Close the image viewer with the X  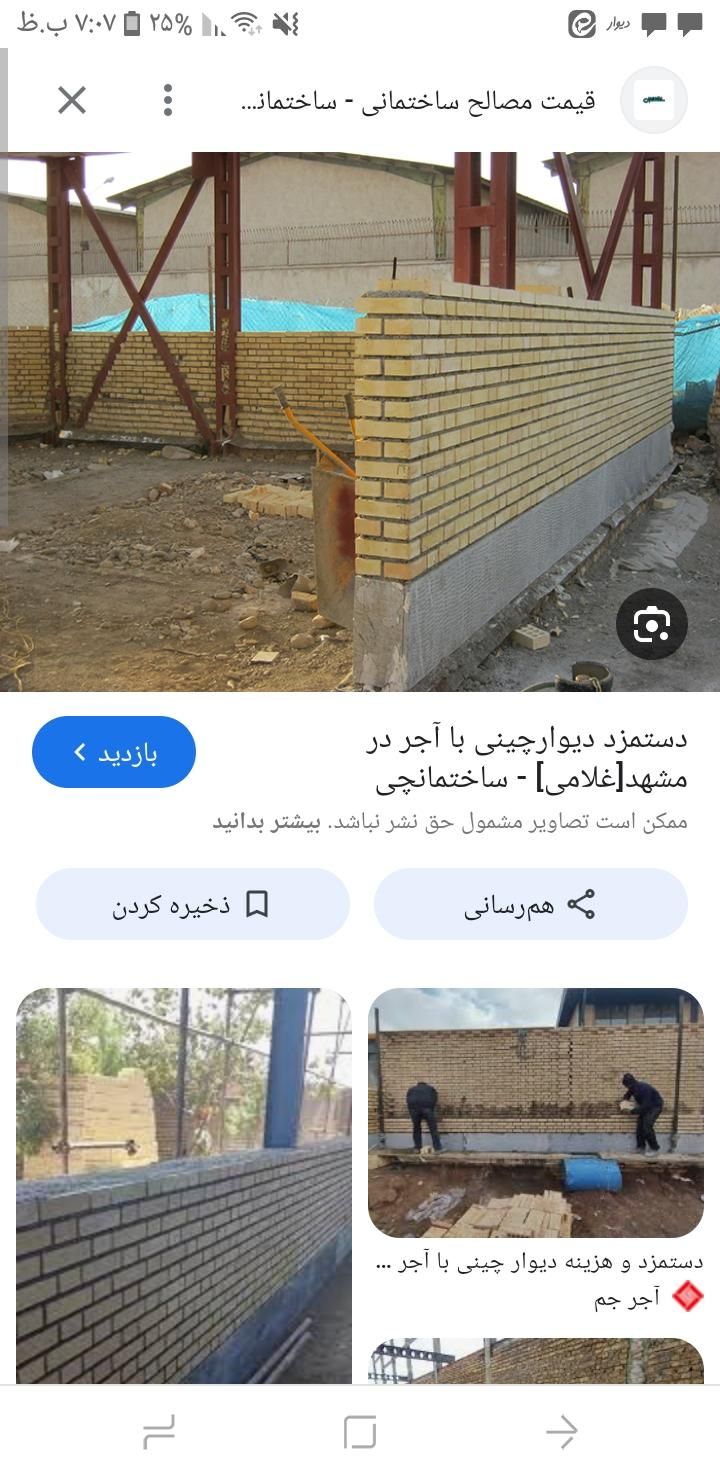[x=71, y=100]
